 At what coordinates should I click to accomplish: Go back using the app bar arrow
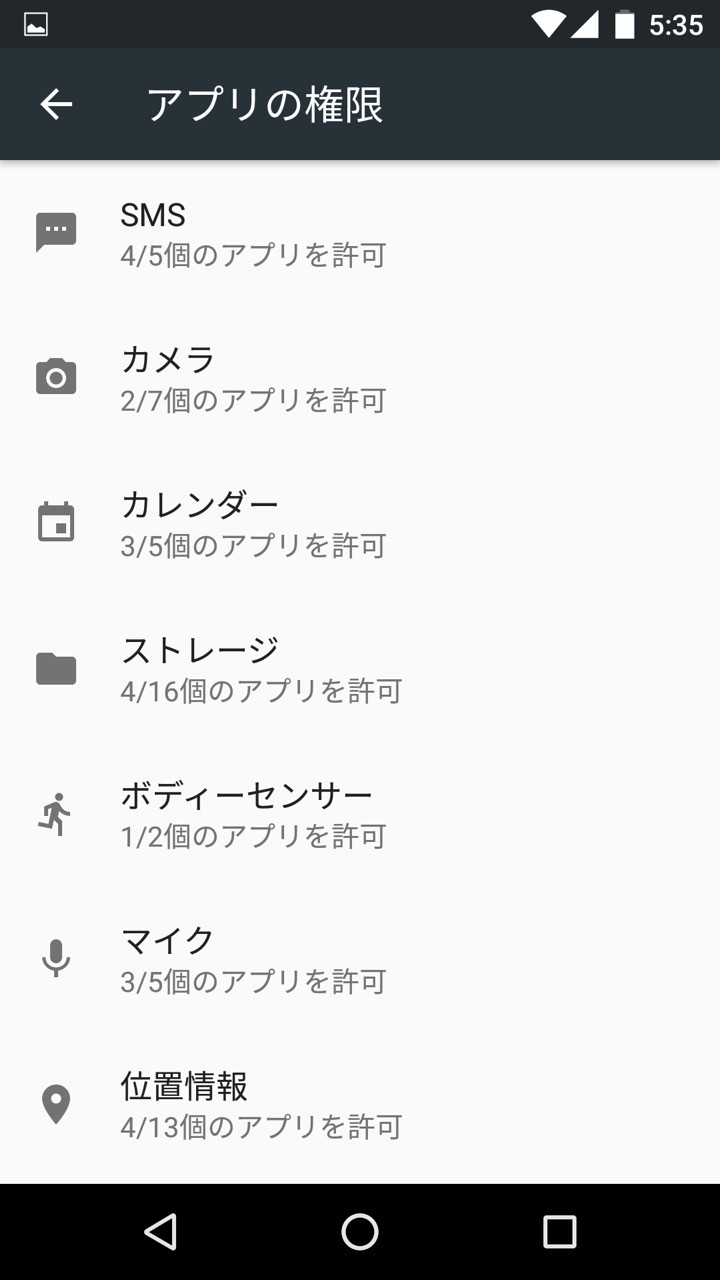[x=56, y=104]
